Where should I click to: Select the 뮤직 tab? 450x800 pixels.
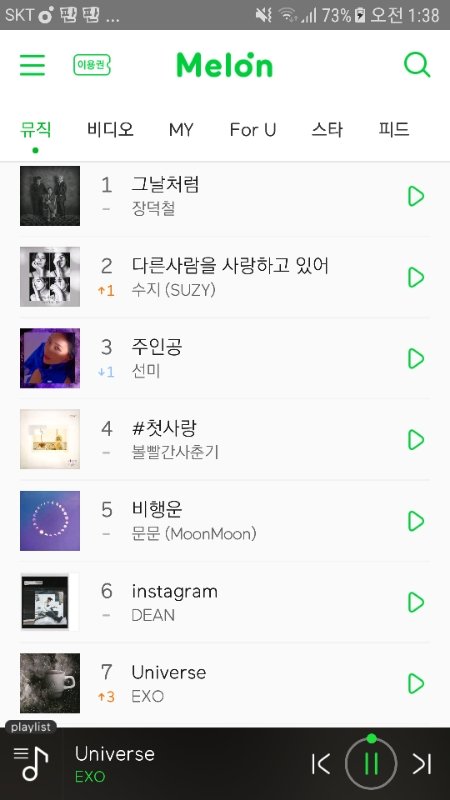(x=35, y=130)
